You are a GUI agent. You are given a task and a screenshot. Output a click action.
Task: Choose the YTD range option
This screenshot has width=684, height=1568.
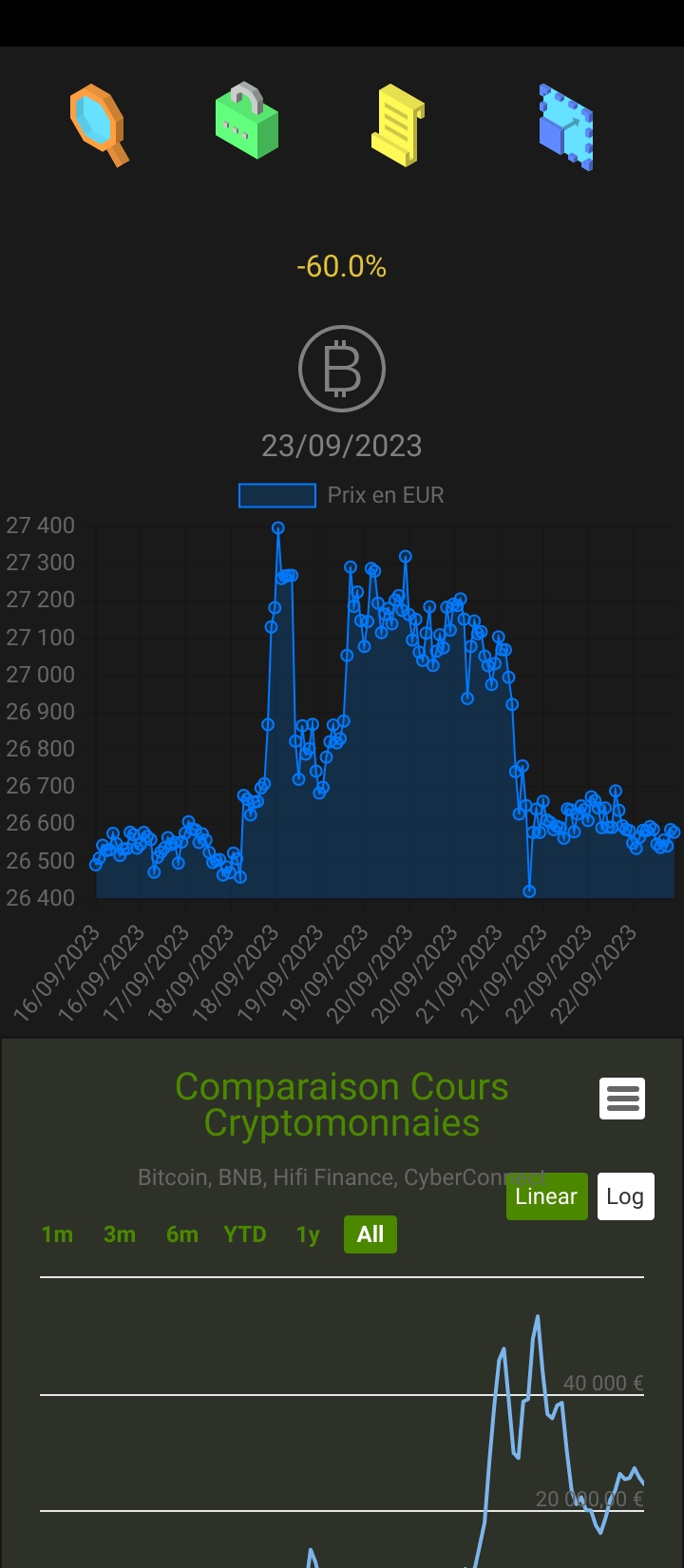(245, 1234)
